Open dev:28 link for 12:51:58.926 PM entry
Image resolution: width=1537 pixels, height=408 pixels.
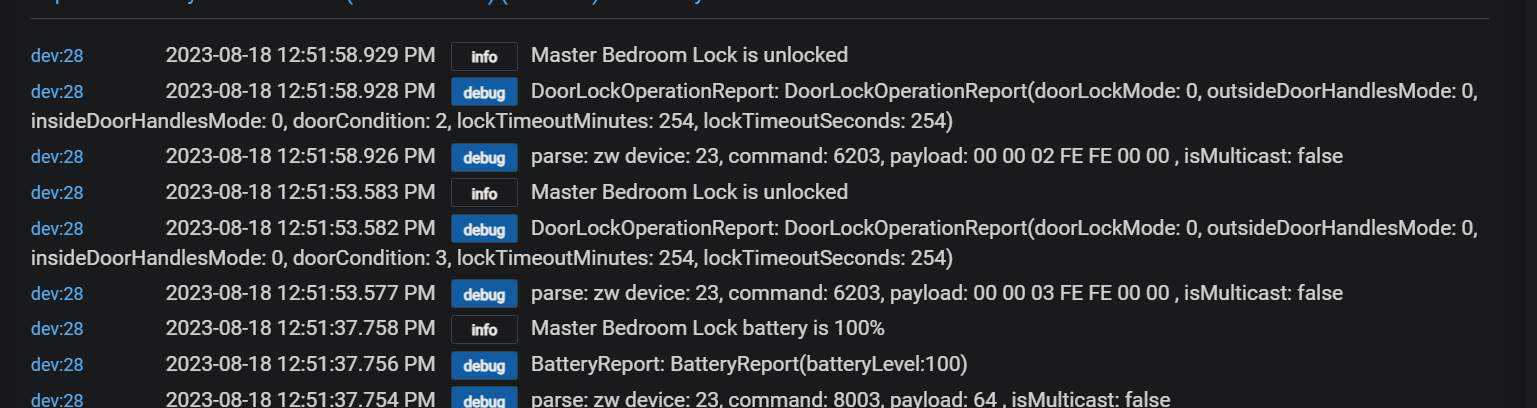tap(57, 157)
